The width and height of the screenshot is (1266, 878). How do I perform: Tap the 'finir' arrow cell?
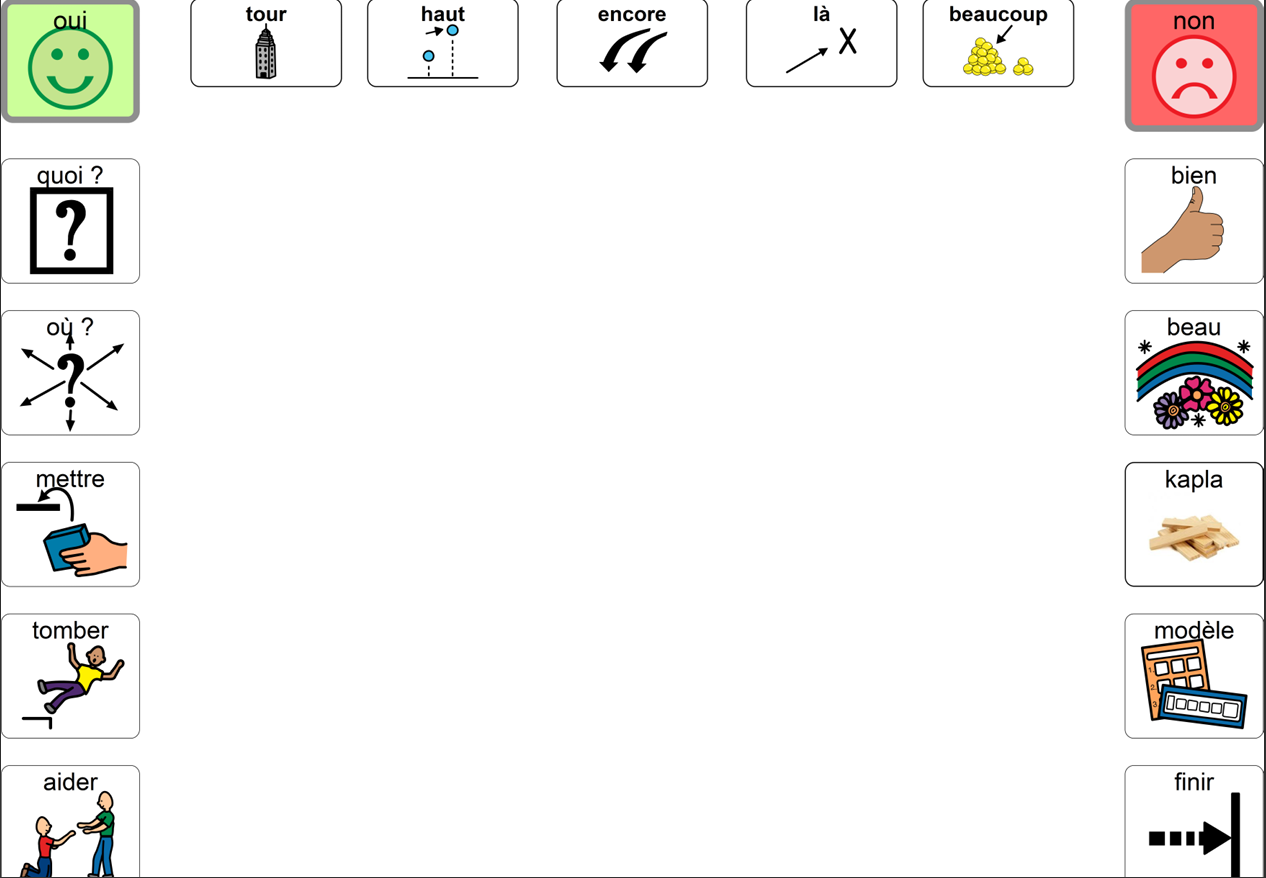coord(1194,822)
